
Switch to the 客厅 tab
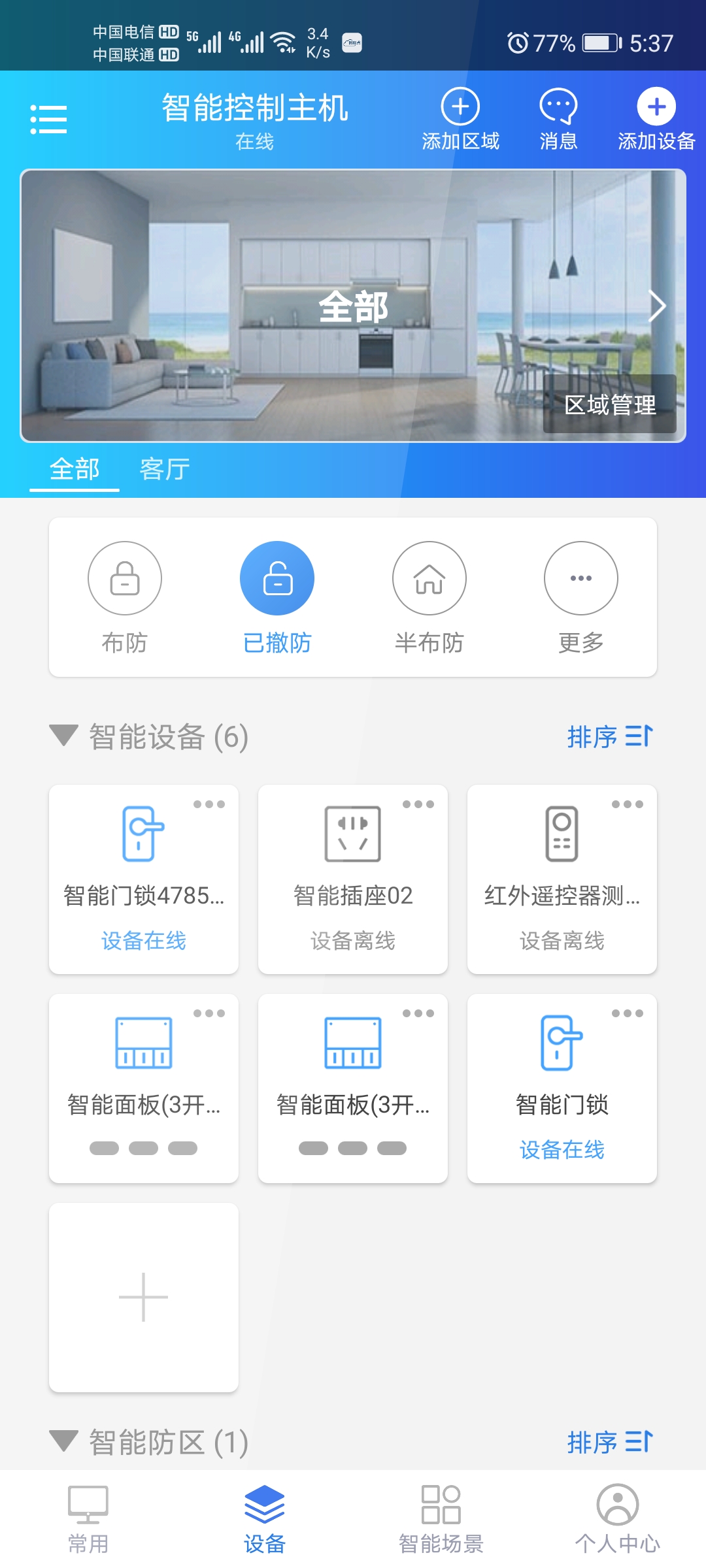pyautogui.click(x=163, y=469)
